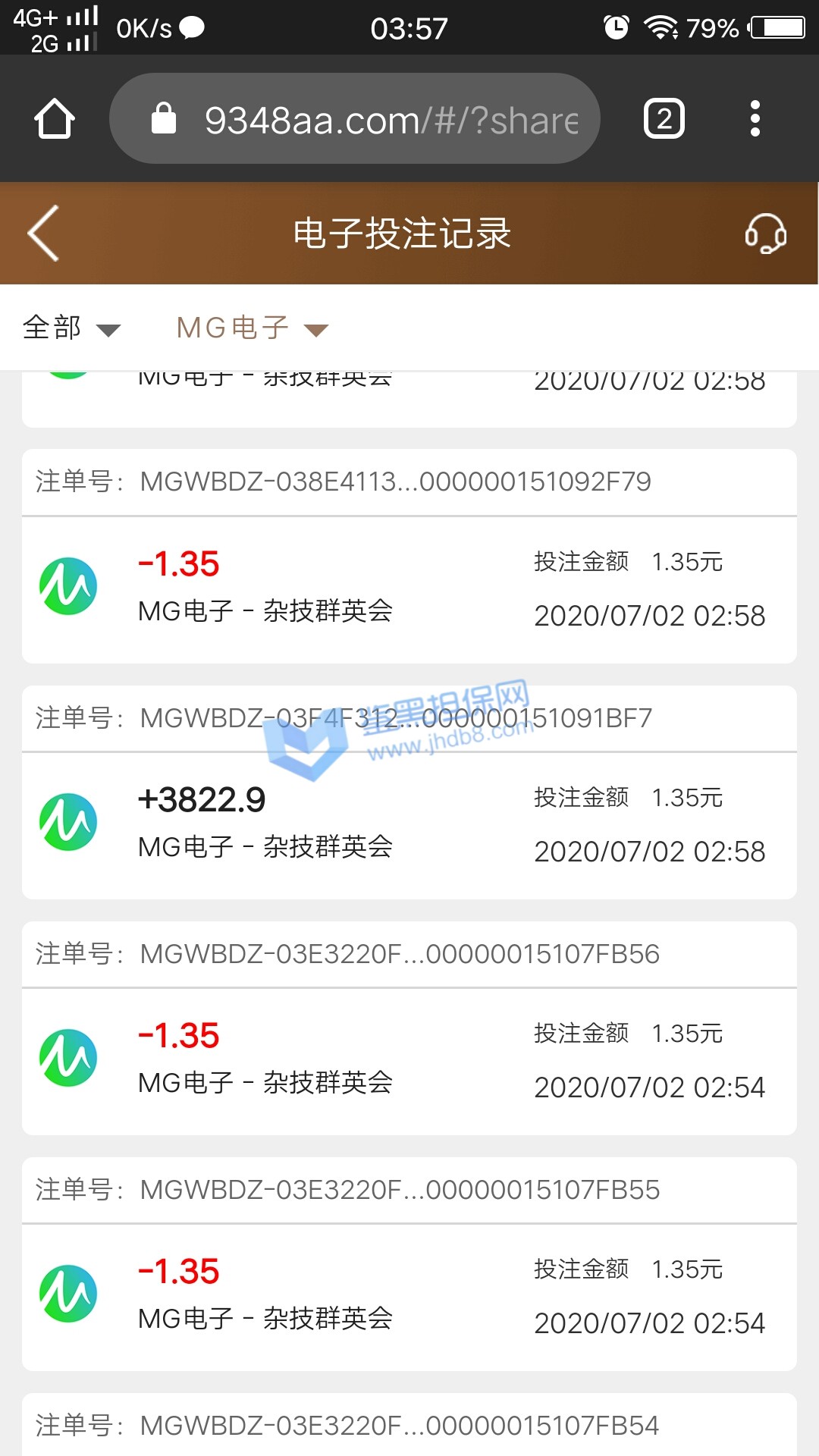819x1456 pixels.
Task: Open the browser tab switcher
Action: [x=664, y=119]
